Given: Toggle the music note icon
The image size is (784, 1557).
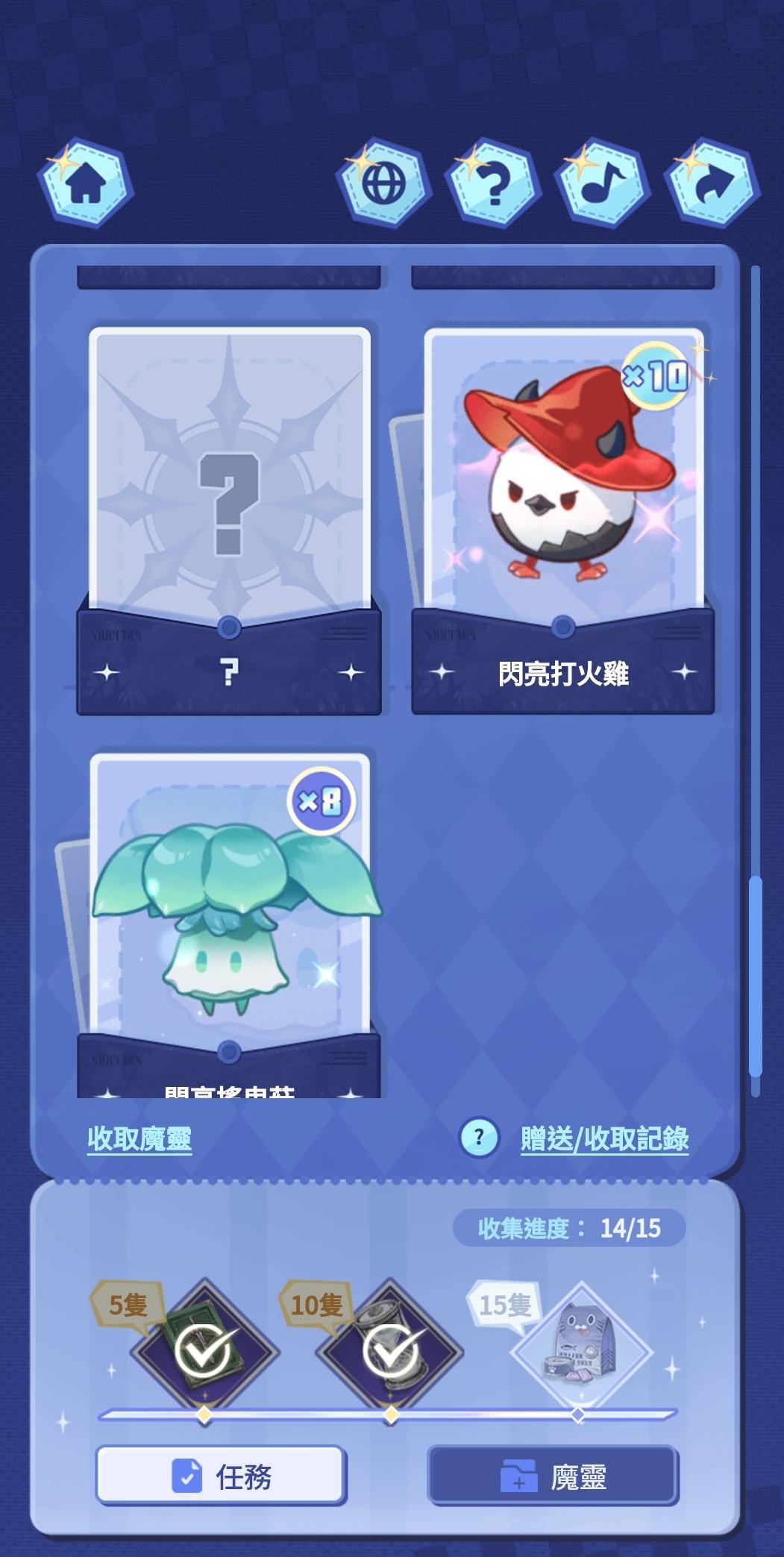Looking at the screenshot, I should click(602, 183).
